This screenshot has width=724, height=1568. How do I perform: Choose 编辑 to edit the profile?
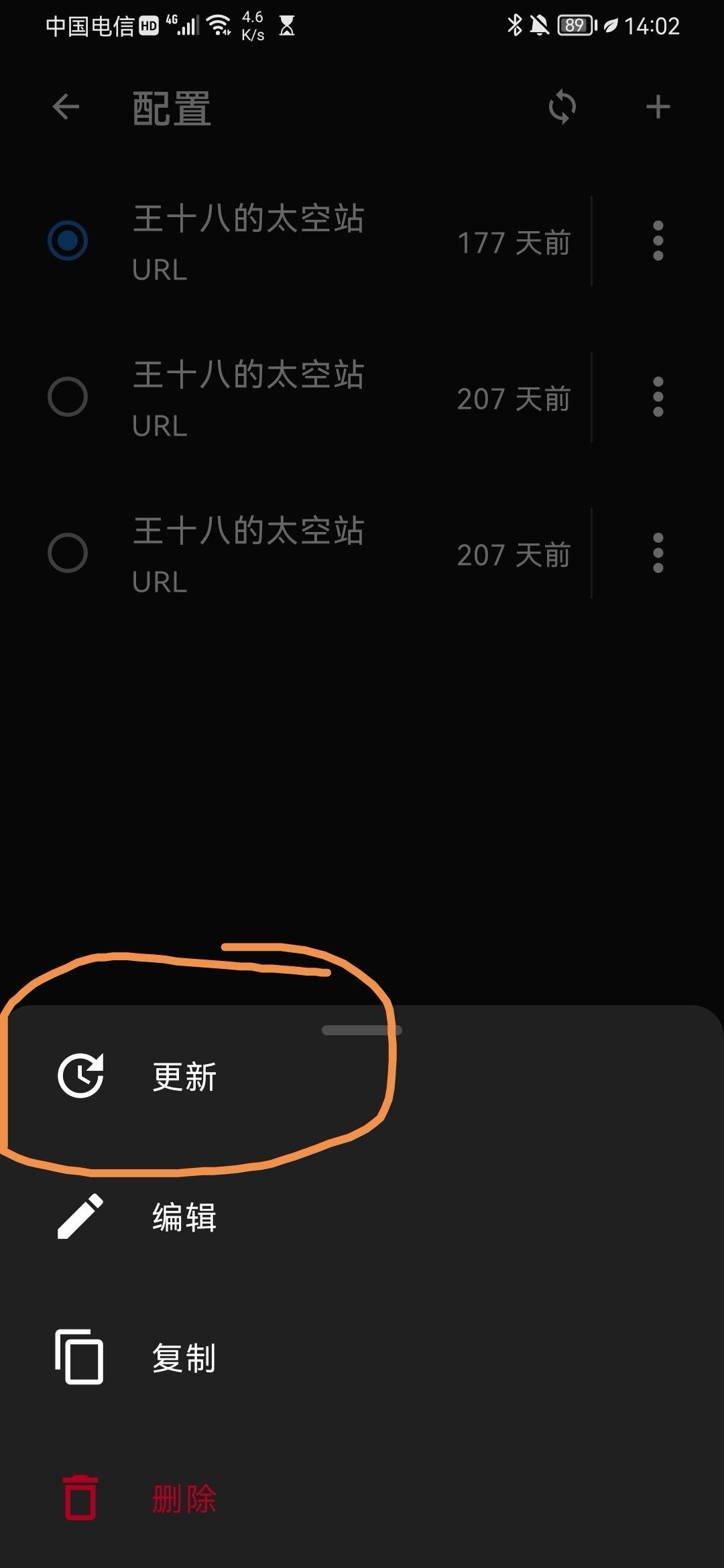click(184, 1218)
